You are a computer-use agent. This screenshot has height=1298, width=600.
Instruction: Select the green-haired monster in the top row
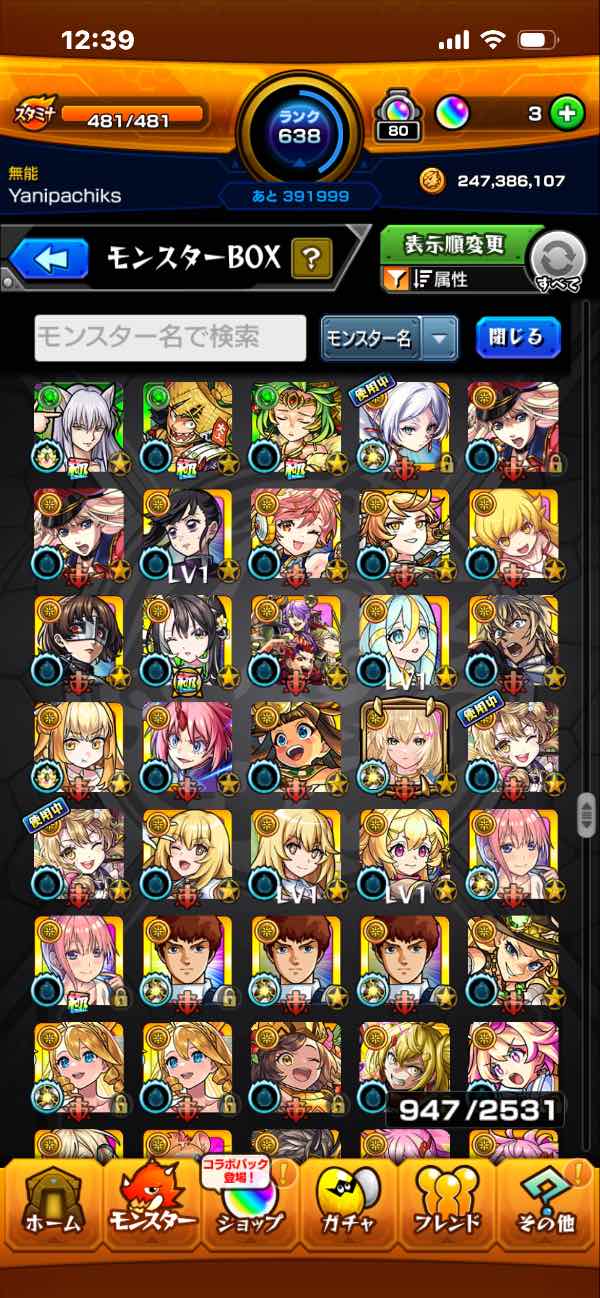click(295, 426)
